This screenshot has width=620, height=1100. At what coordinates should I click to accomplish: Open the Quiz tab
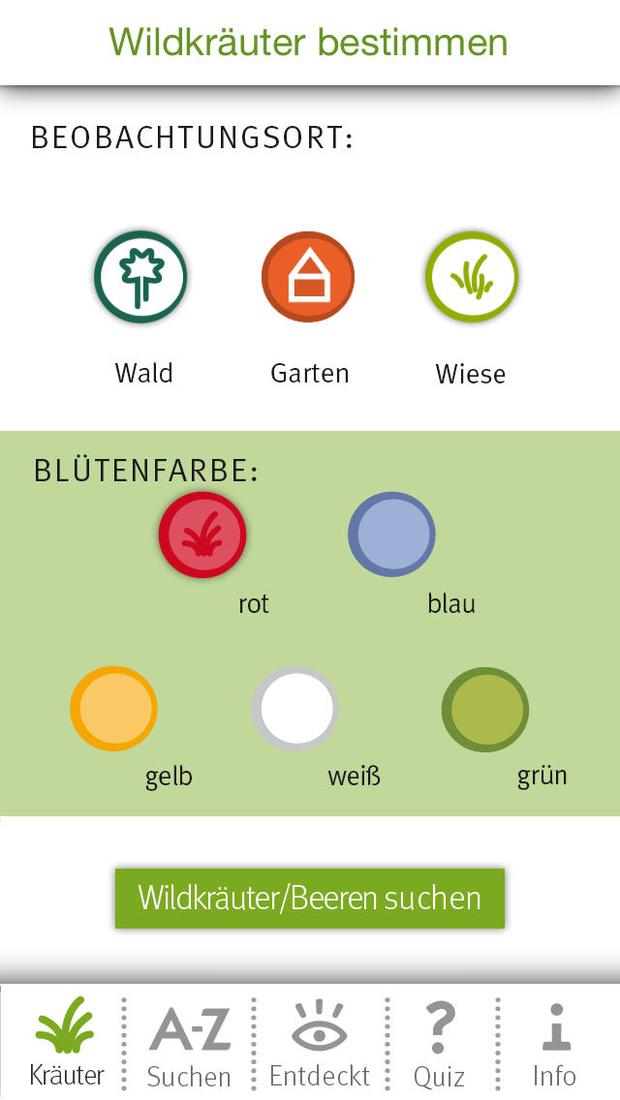[440, 1042]
